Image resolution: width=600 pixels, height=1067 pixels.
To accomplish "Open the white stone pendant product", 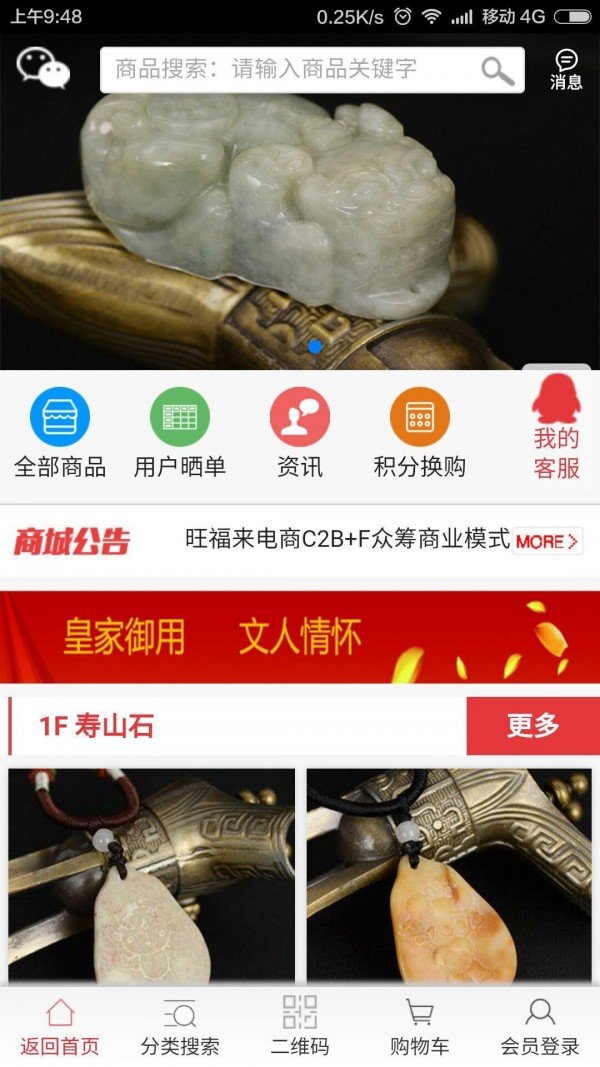I will pyautogui.click(x=152, y=875).
